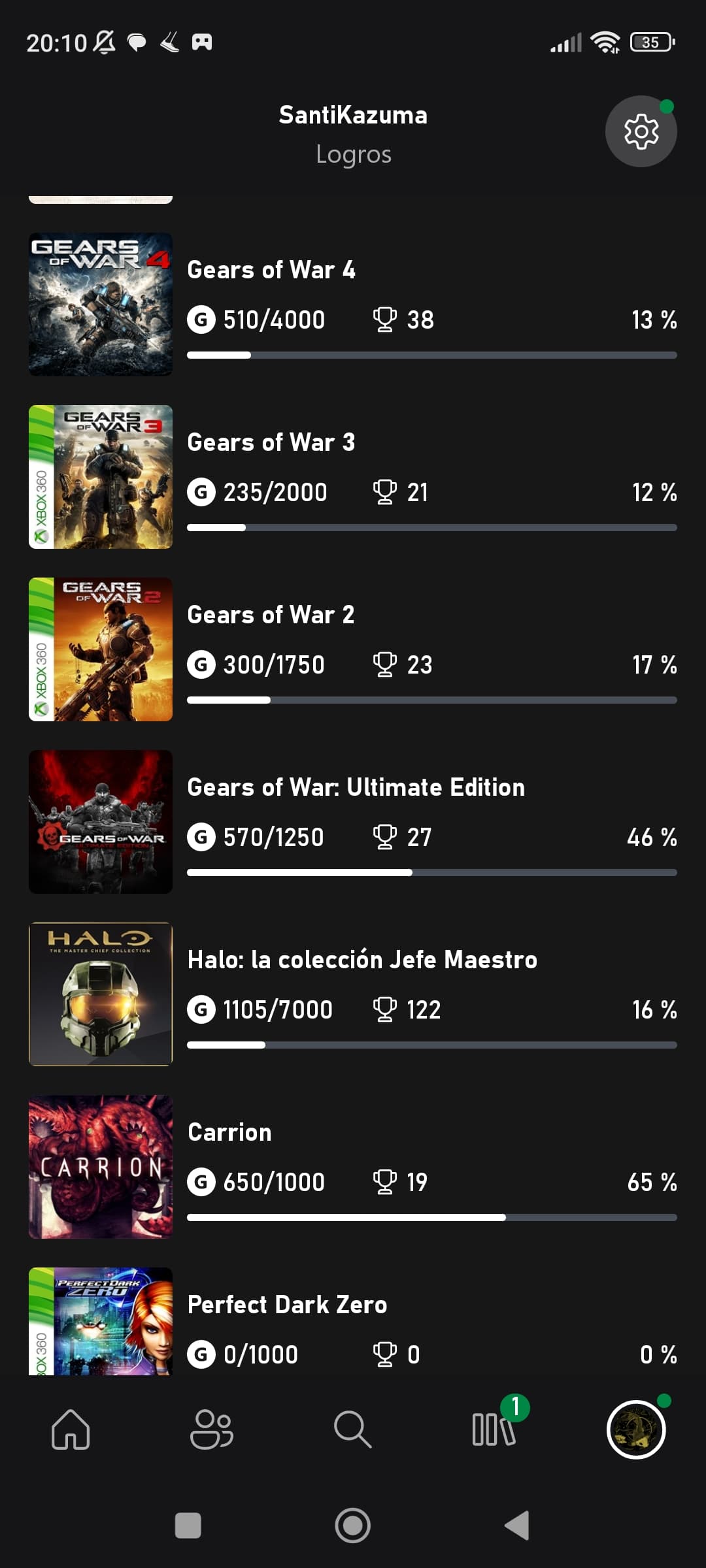This screenshot has width=706, height=1568.
Task: Switch to the Library tab
Action: 494,1429
